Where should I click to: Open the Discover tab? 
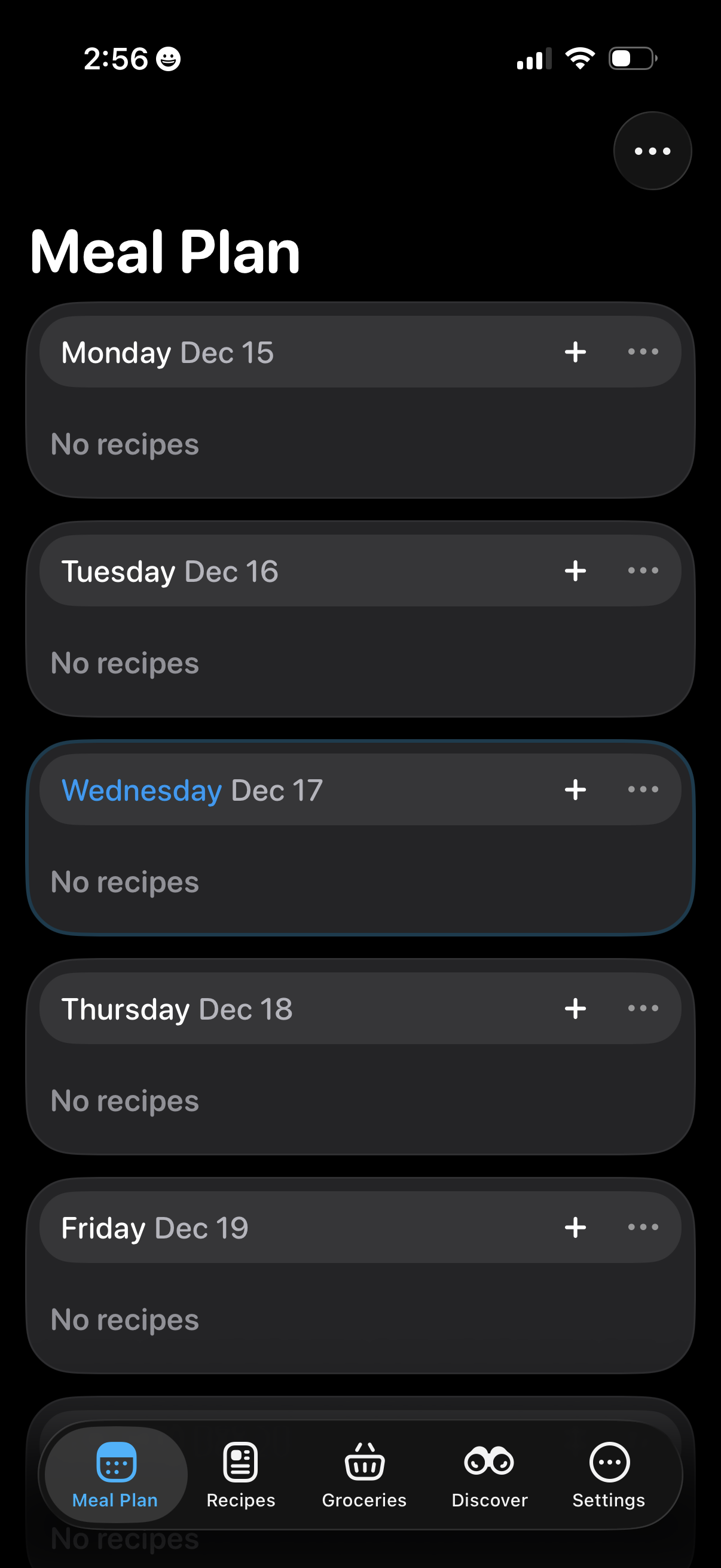pyautogui.click(x=489, y=1474)
